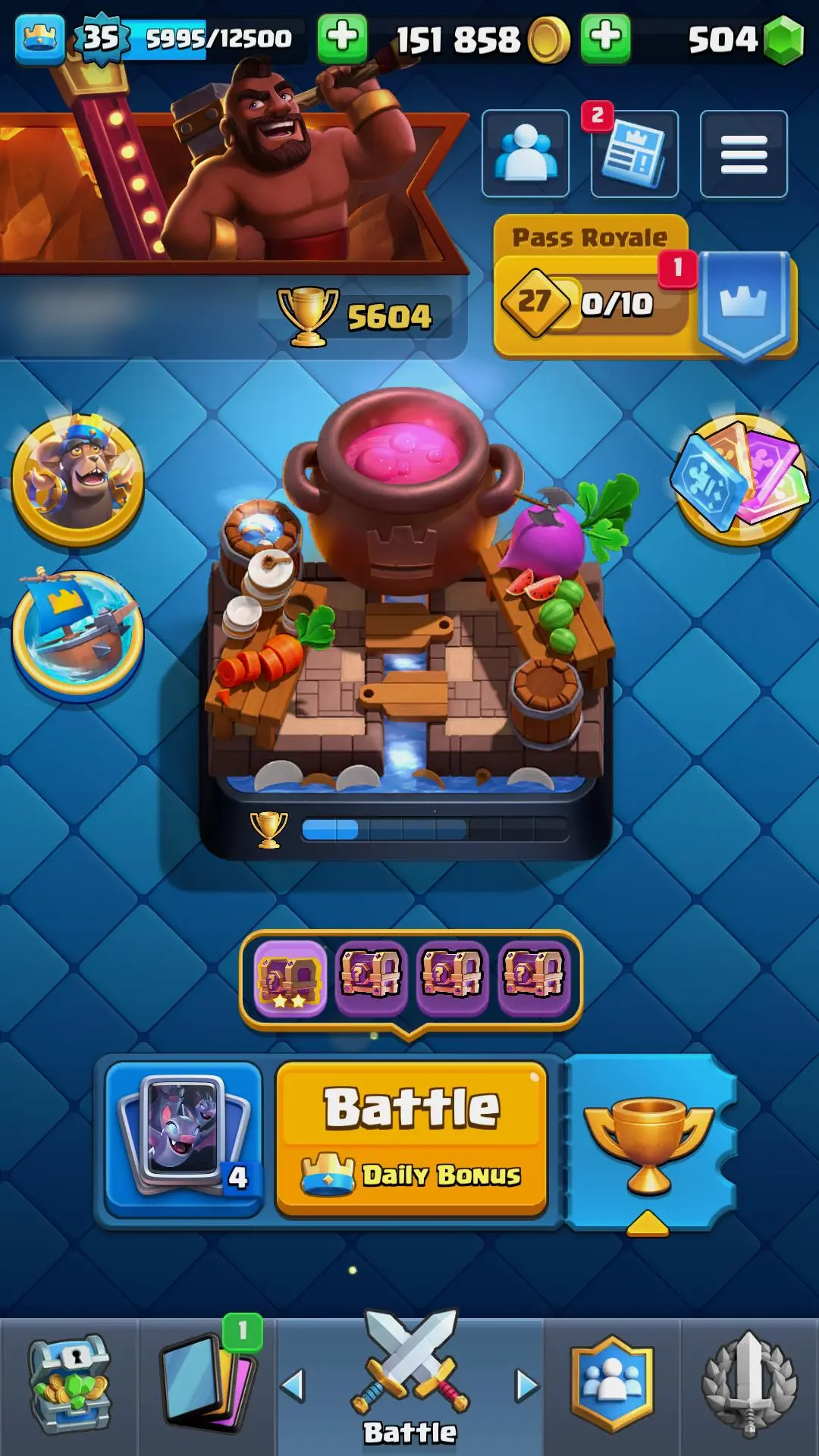Add experience using the green plus
The image size is (819, 1456).
(342, 38)
